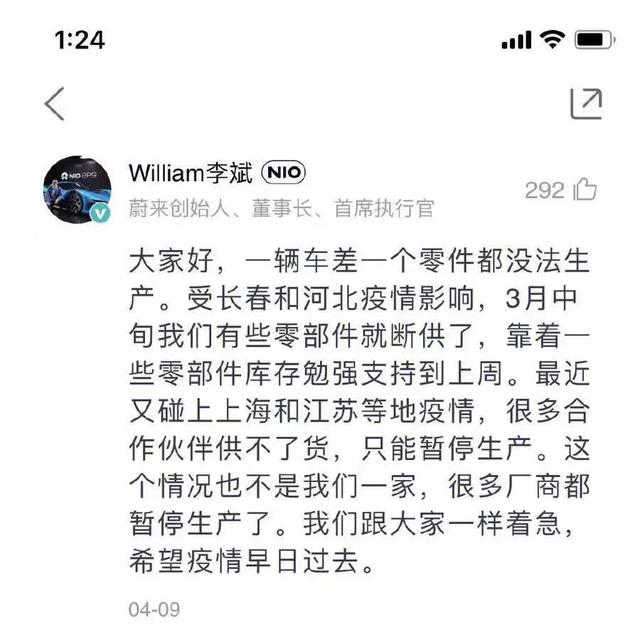
Task: Like William李斌's post
Action: pos(585,189)
